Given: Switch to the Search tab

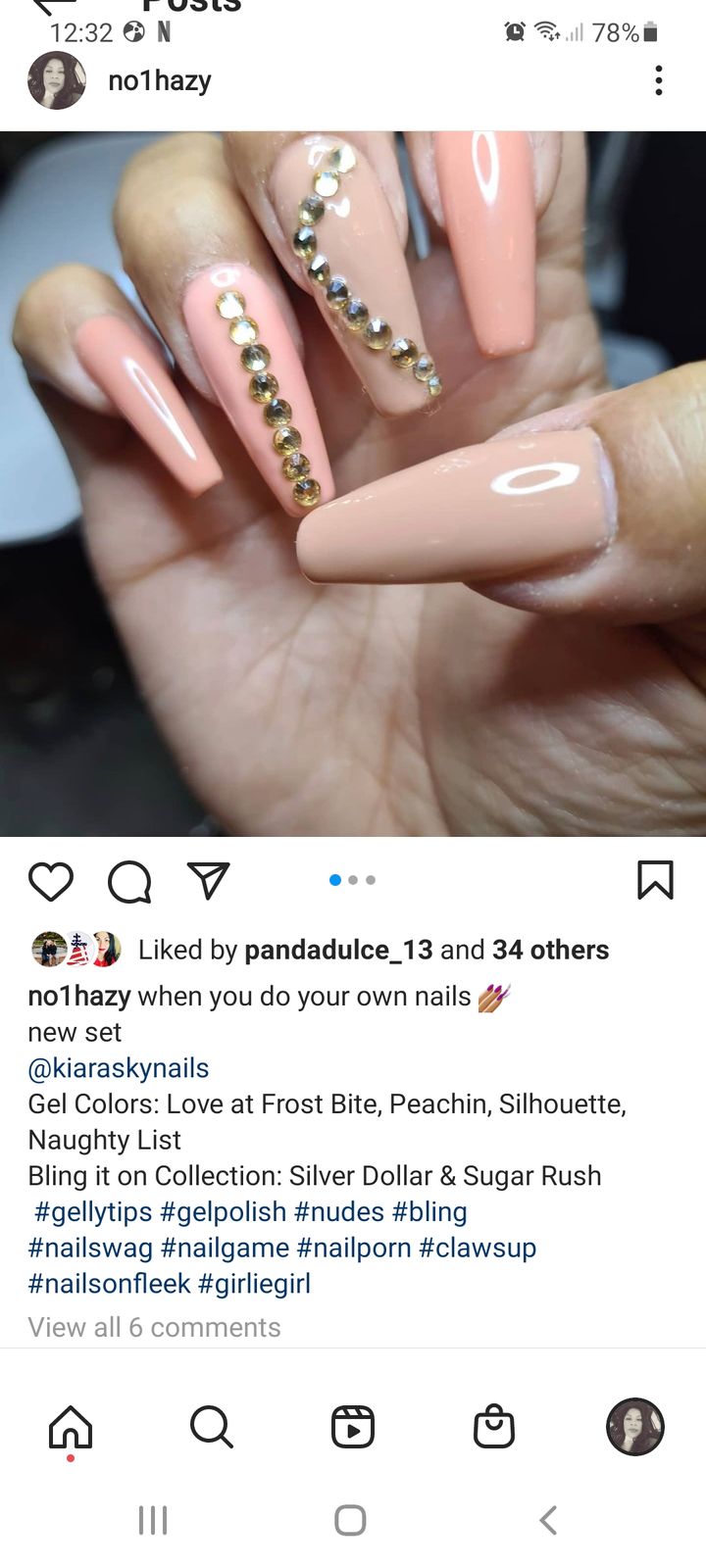Looking at the screenshot, I should pos(211,1427).
